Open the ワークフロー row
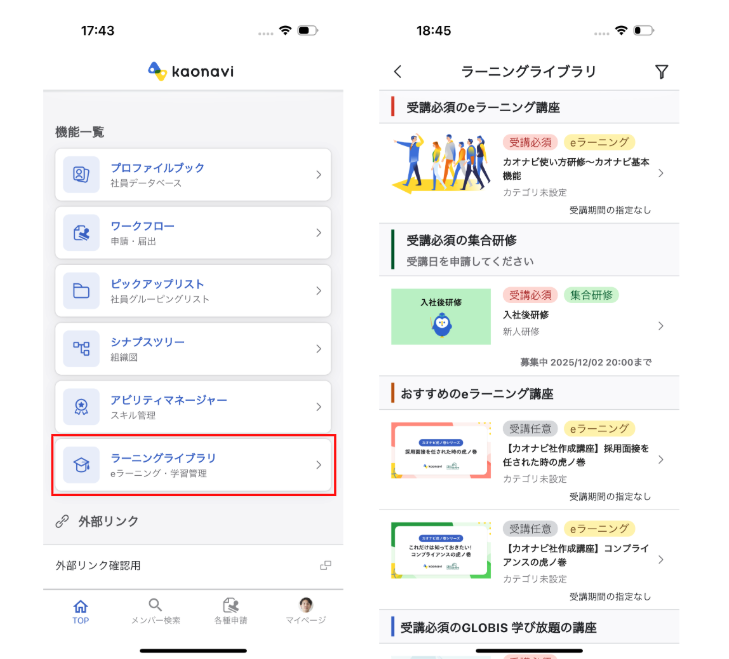729x659 pixels. point(192,233)
